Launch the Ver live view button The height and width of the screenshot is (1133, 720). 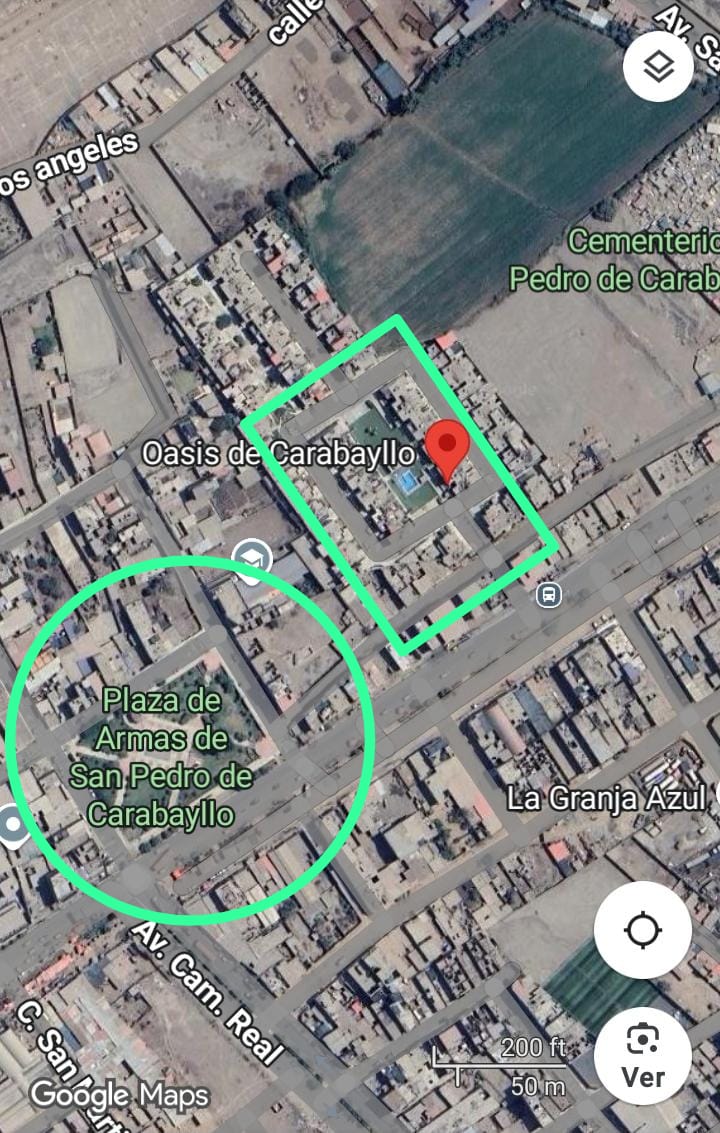642,1055
